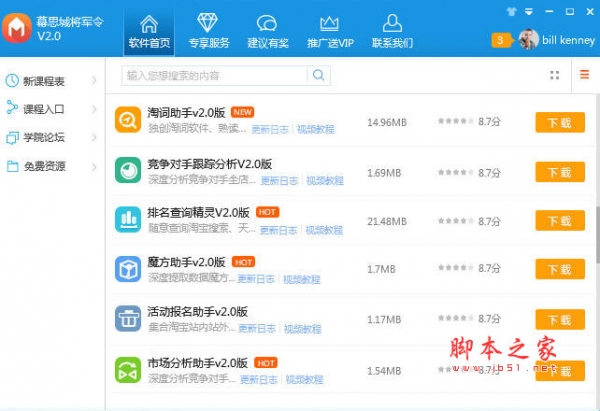
Task: Go to the 建议有奖 tab
Action: pyautogui.click(x=267, y=32)
